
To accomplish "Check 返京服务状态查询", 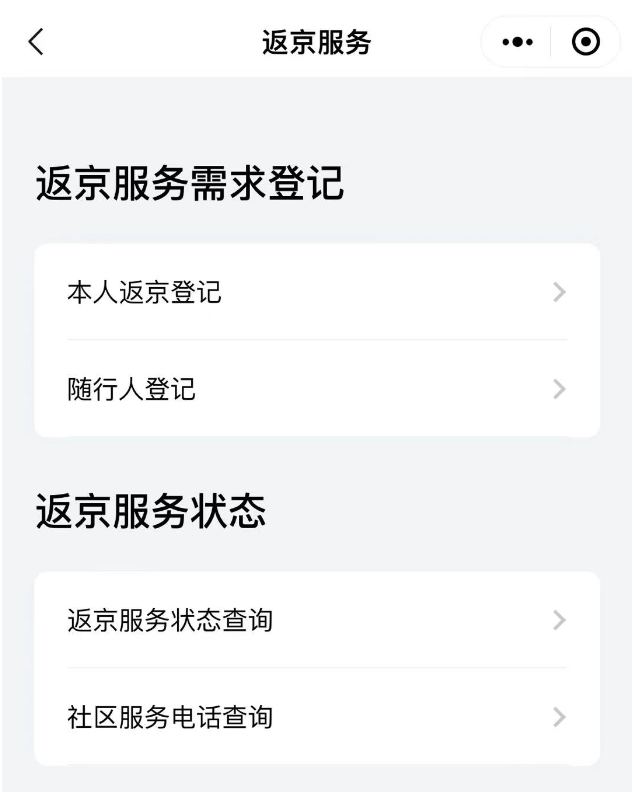I will point(316,620).
